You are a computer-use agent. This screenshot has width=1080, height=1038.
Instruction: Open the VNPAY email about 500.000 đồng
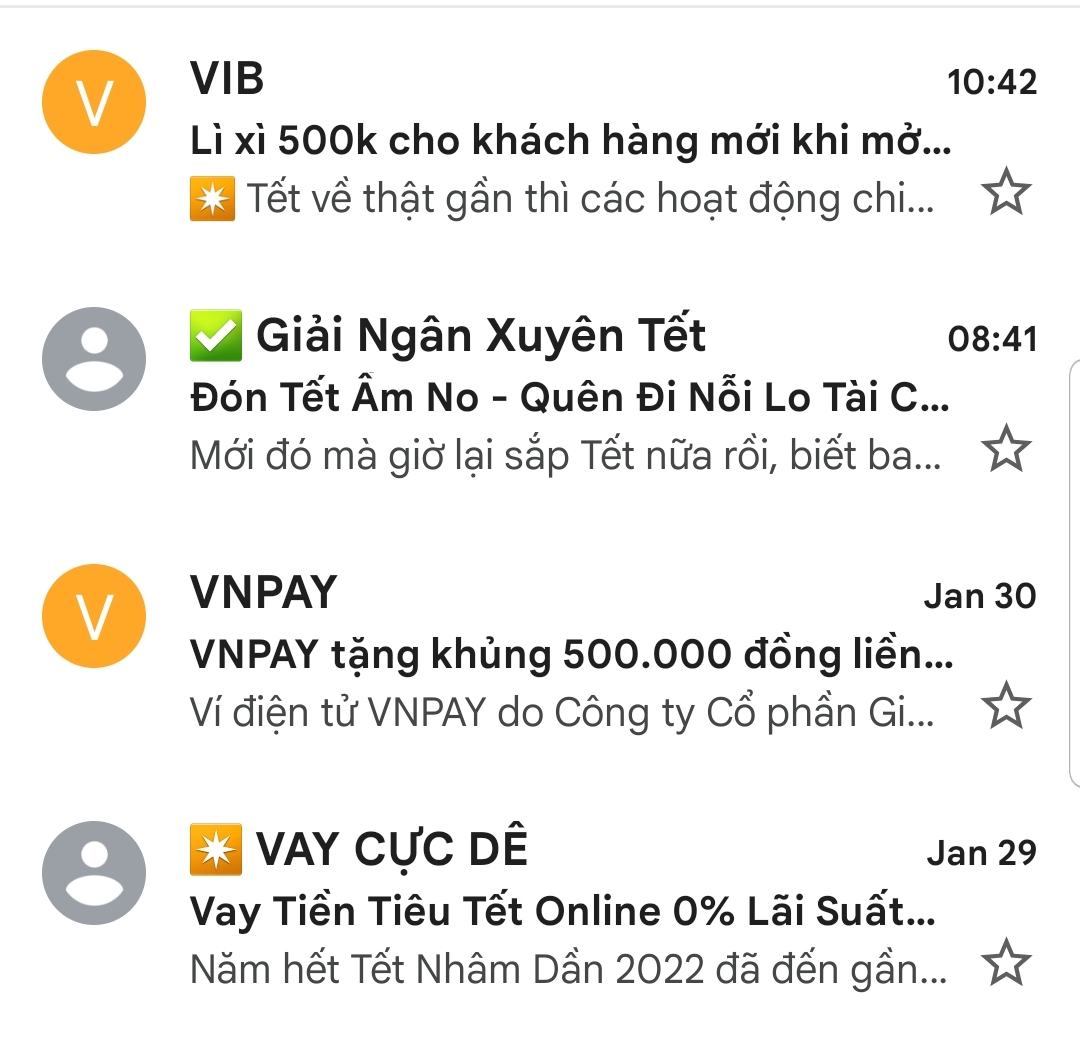(570, 656)
